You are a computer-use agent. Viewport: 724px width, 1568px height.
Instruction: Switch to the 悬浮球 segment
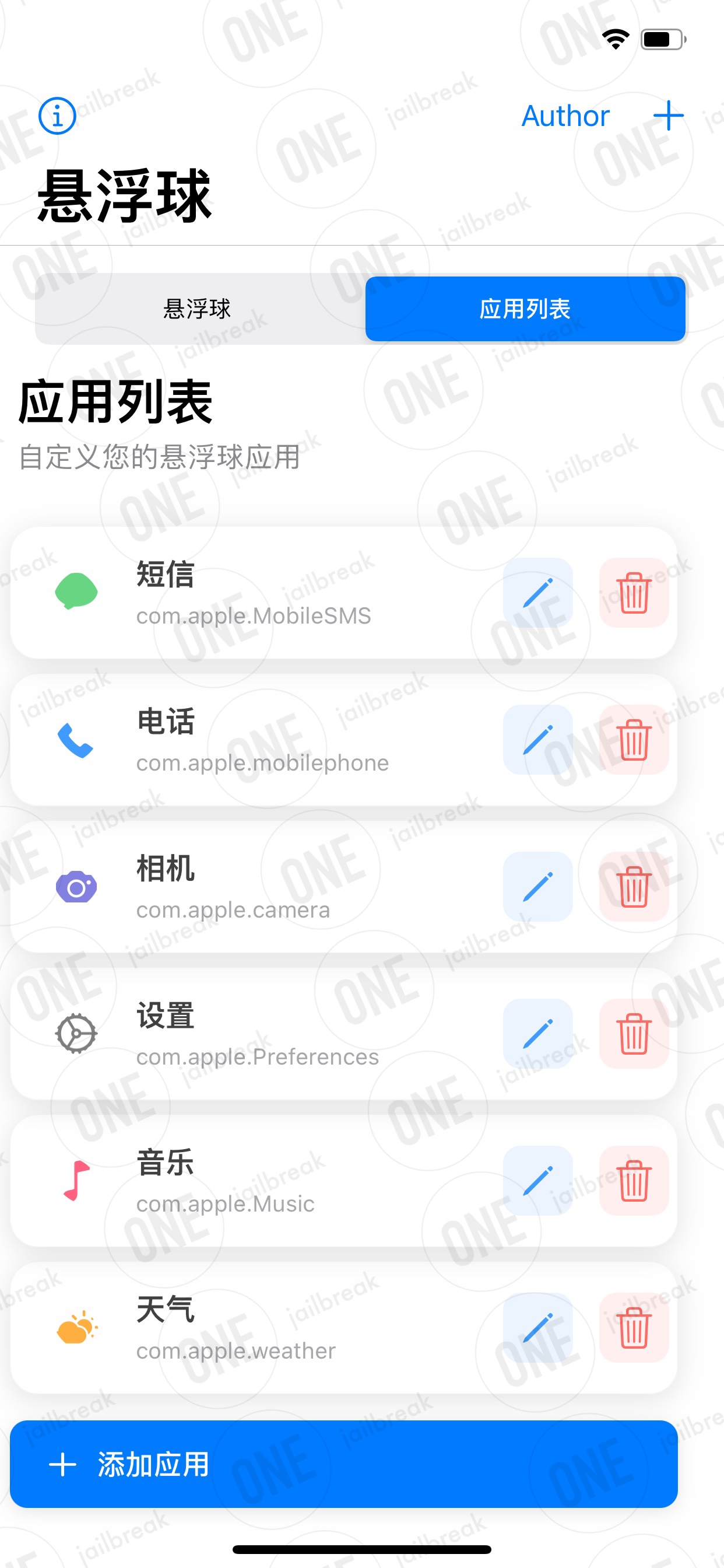tap(198, 309)
